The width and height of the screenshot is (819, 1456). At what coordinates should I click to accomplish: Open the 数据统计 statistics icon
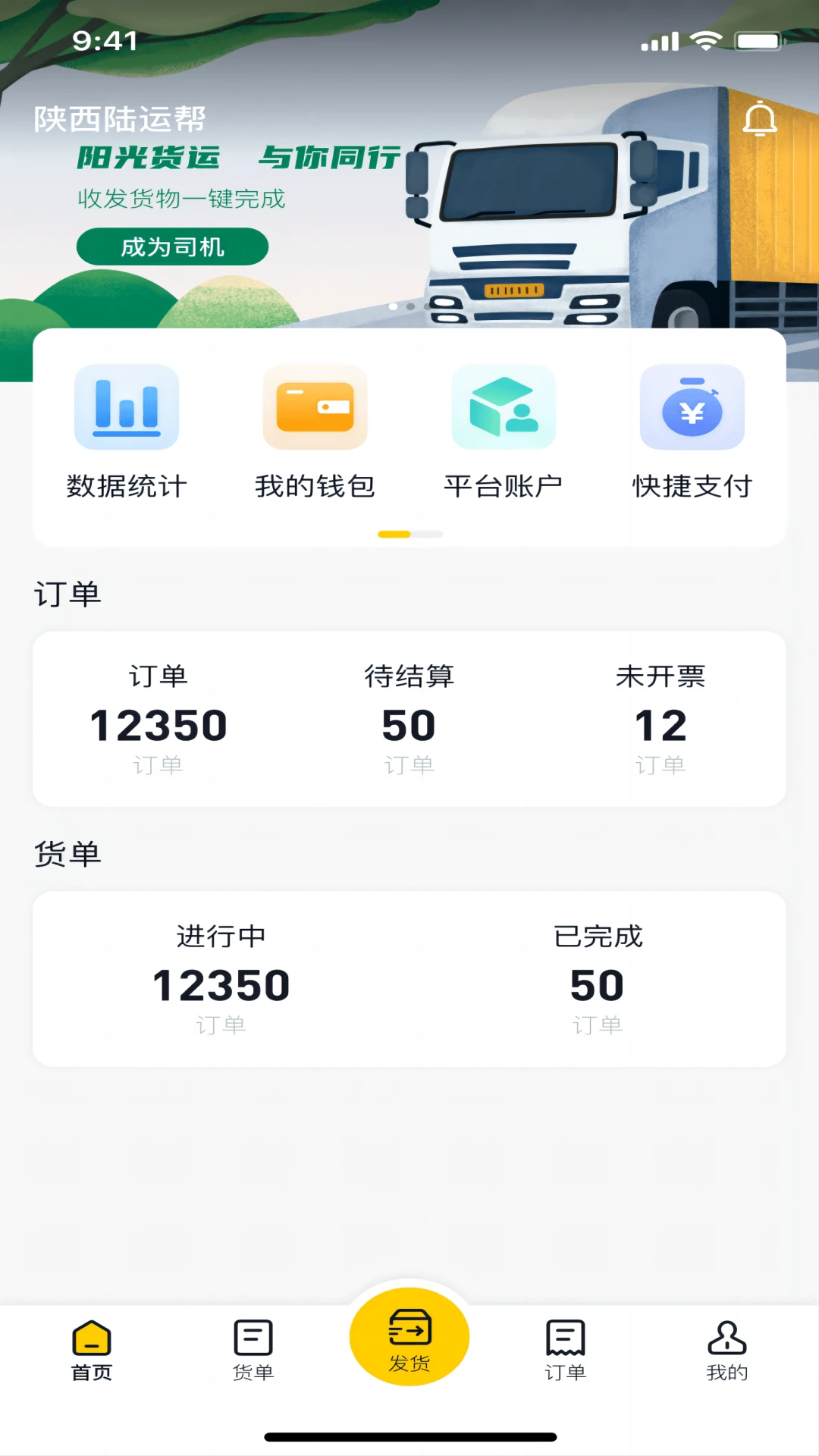[x=127, y=407]
